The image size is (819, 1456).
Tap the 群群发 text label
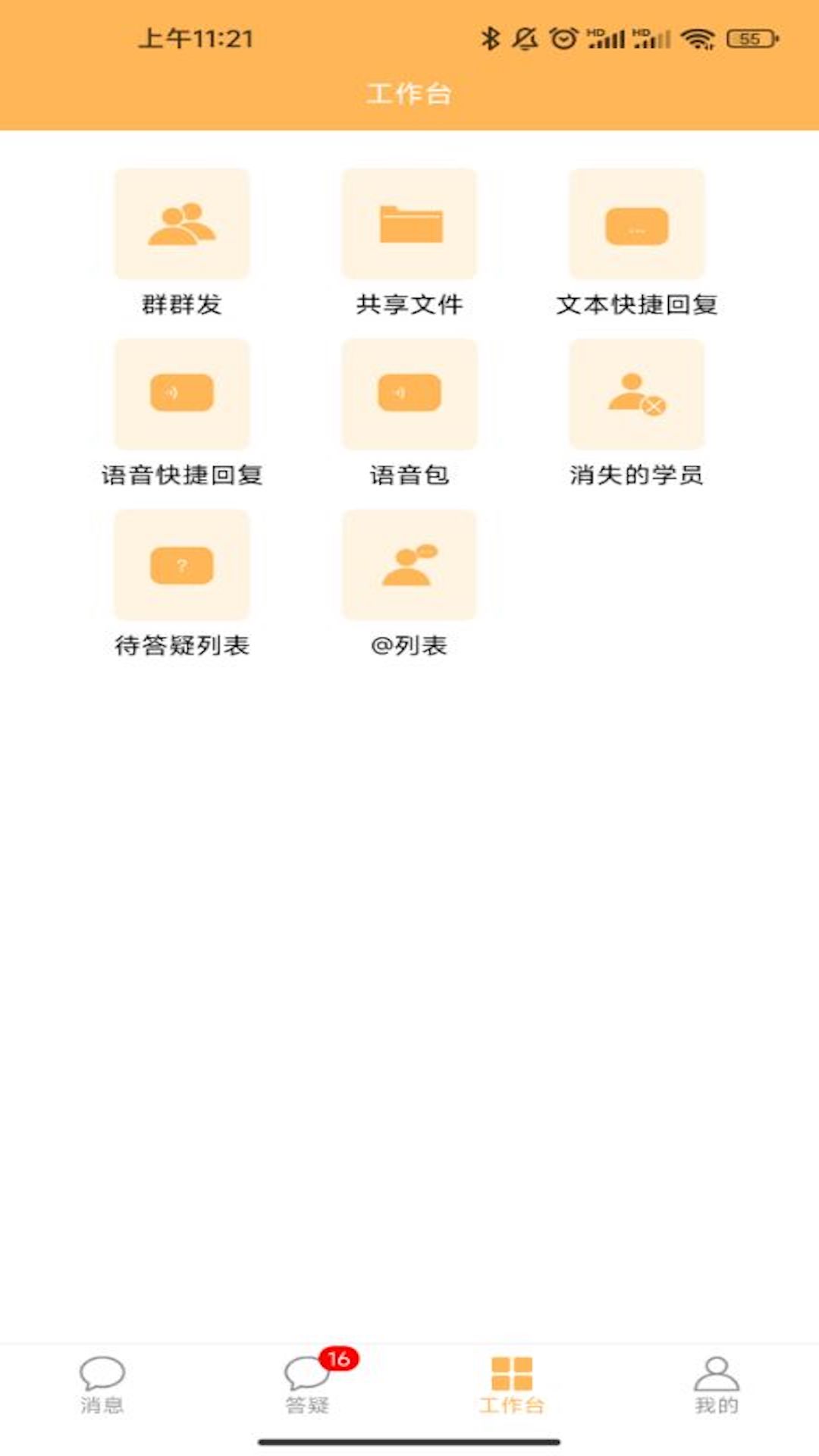(182, 306)
